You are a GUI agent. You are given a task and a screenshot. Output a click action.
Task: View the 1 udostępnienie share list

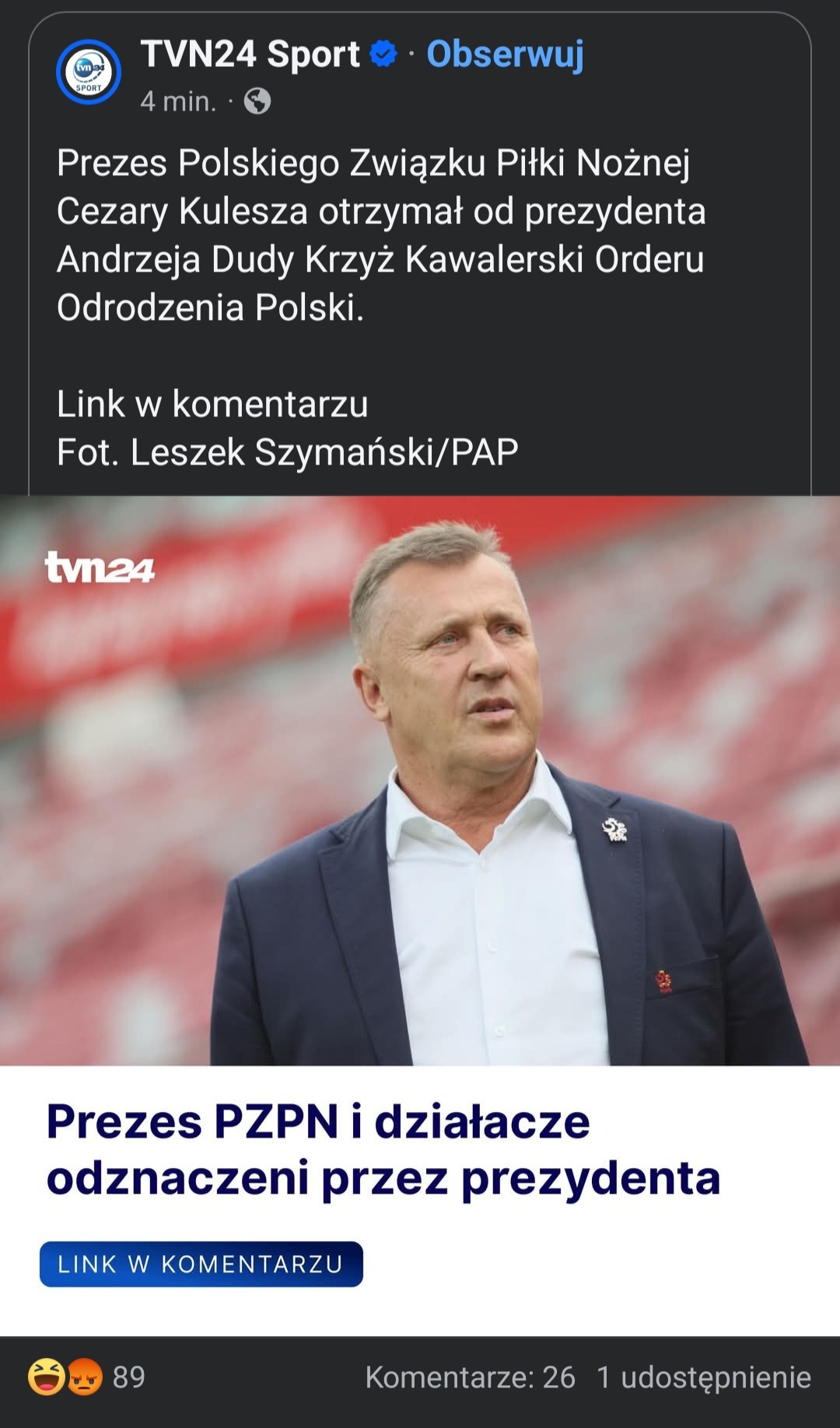pos(703,1377)
